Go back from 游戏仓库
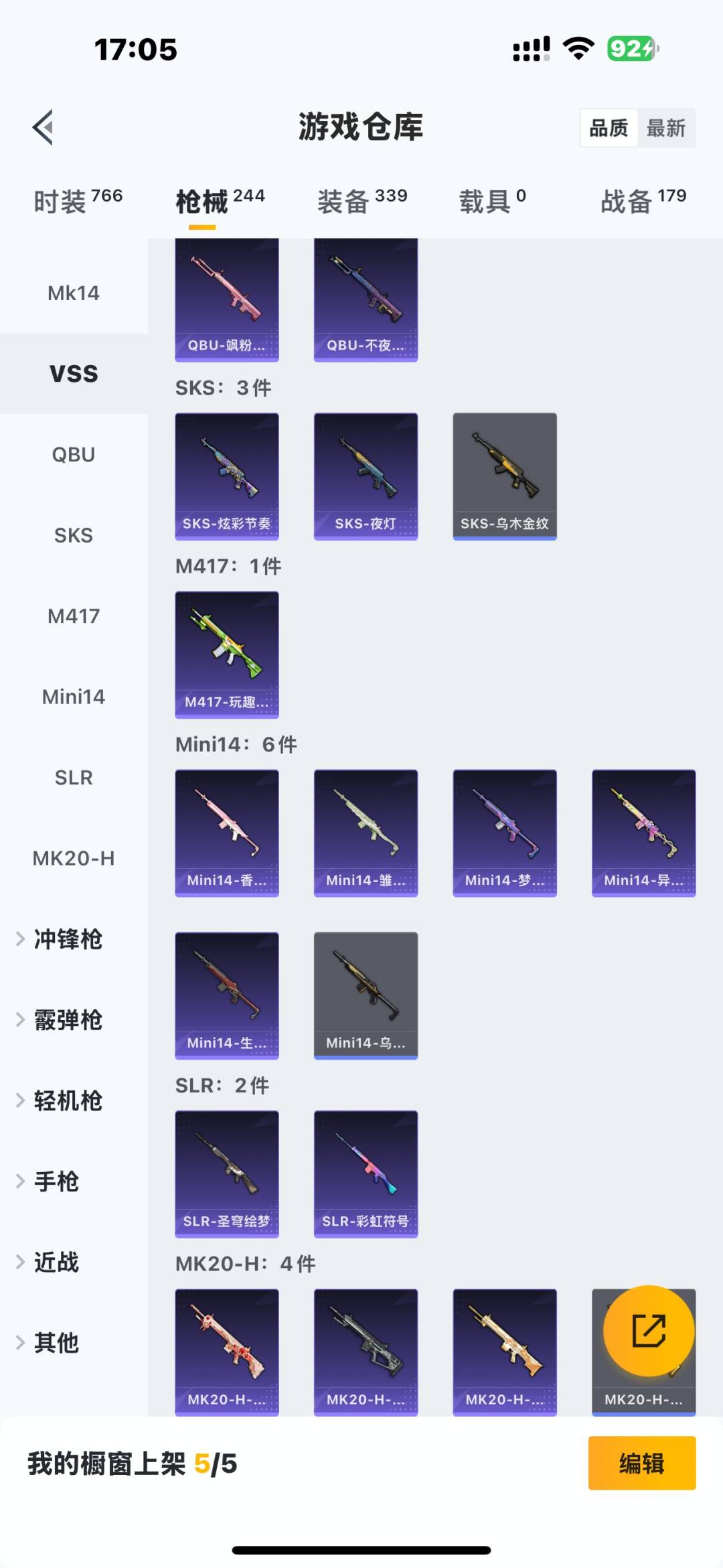The width and height of the screenshot is (723, 1568). pyautogui.click(x=44, y=127)
